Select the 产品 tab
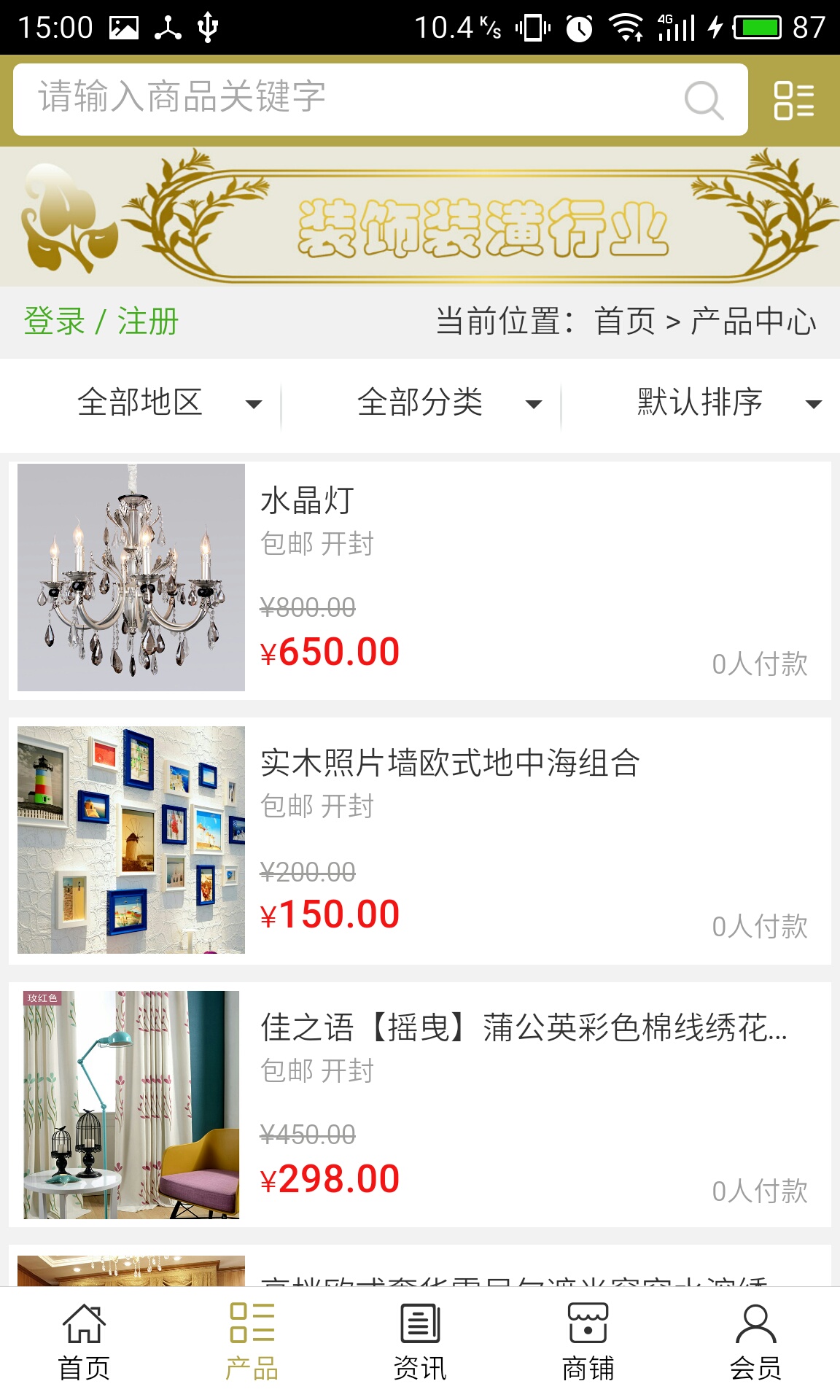The width and height of the screenshot is (840, 1400). (252, 1343)
